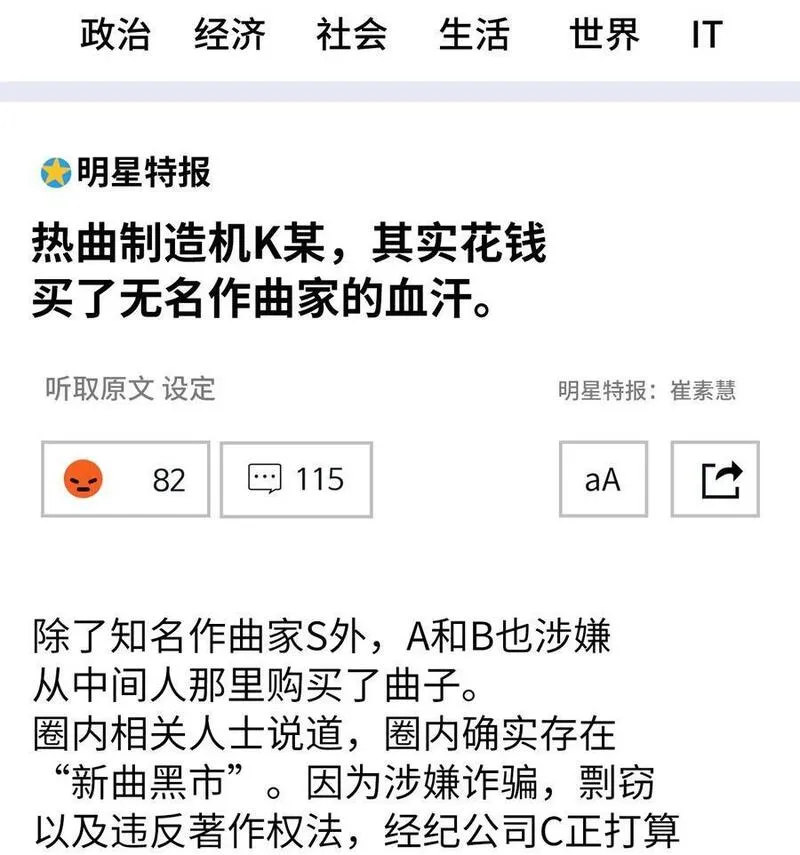The height and width of the screenshot is (855, 800).
Task: Select the 社会 tab
Action: pyautogui.click(x=352, y=34)
